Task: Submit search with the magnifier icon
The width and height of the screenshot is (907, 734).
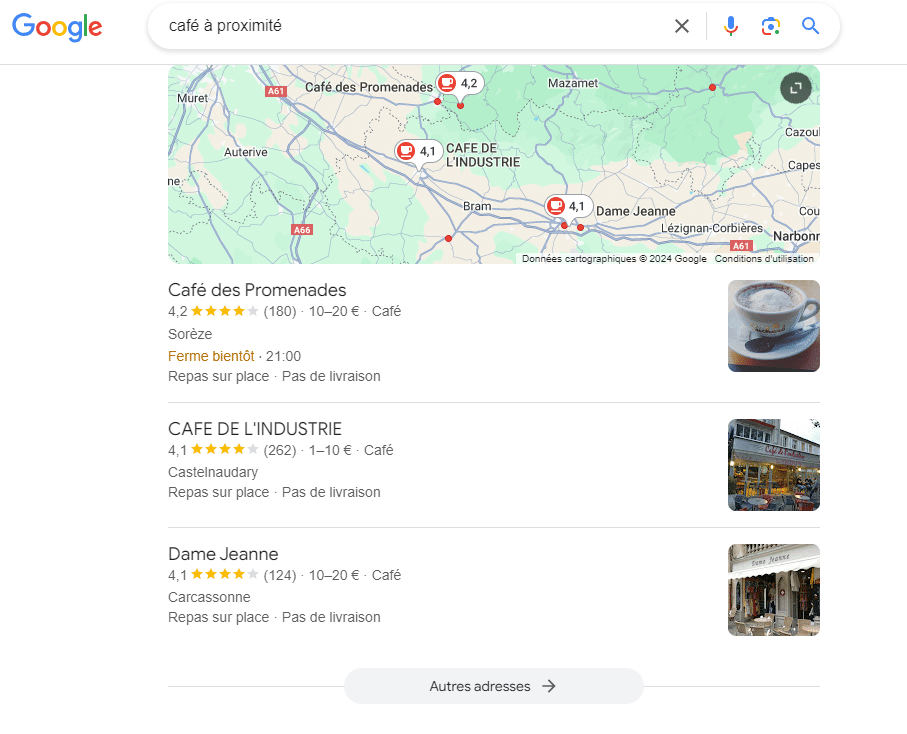Action: [810, 26]
